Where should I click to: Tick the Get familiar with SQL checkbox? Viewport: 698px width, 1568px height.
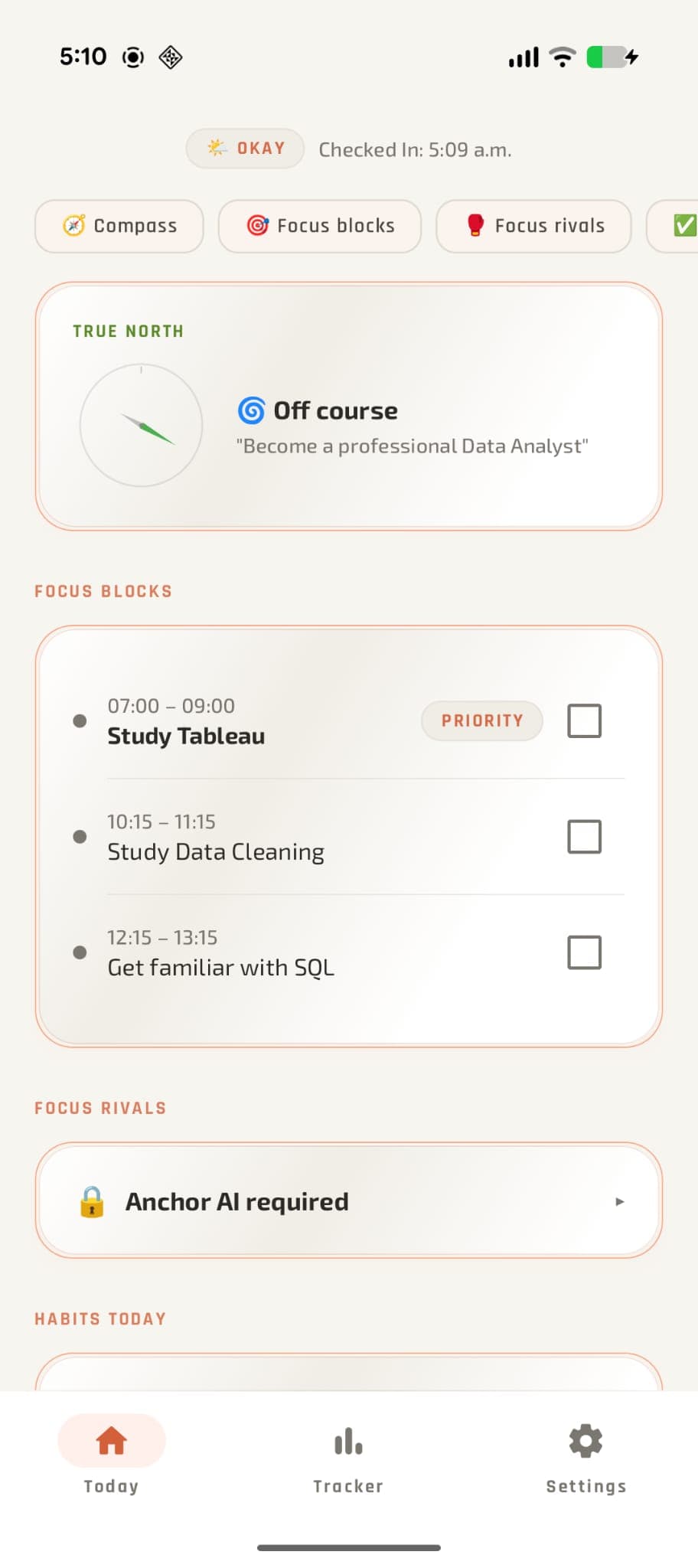tap(584, 952)
